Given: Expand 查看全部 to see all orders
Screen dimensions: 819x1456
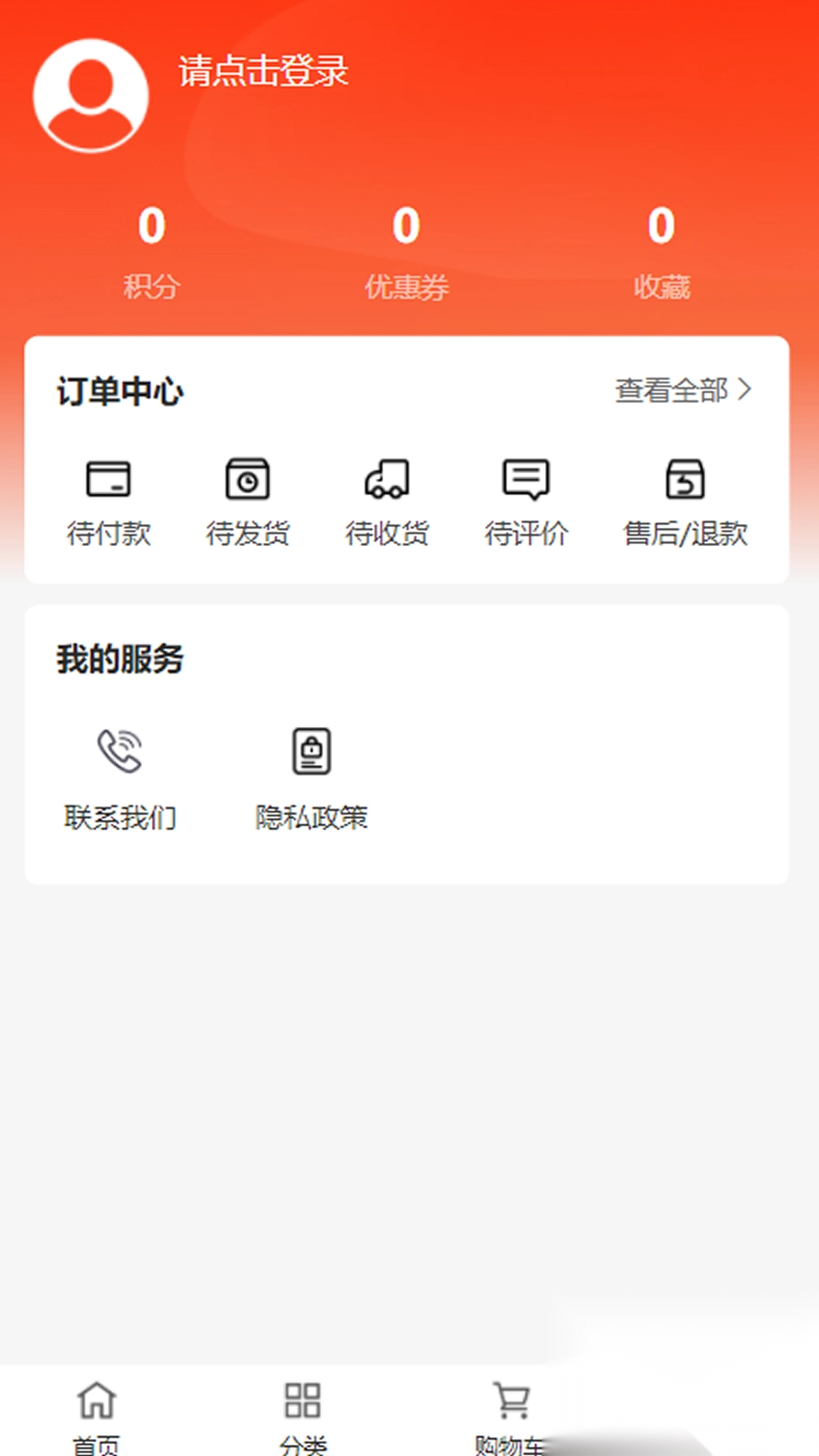Looking at the screenshot, I should click(x=672, y=391).
